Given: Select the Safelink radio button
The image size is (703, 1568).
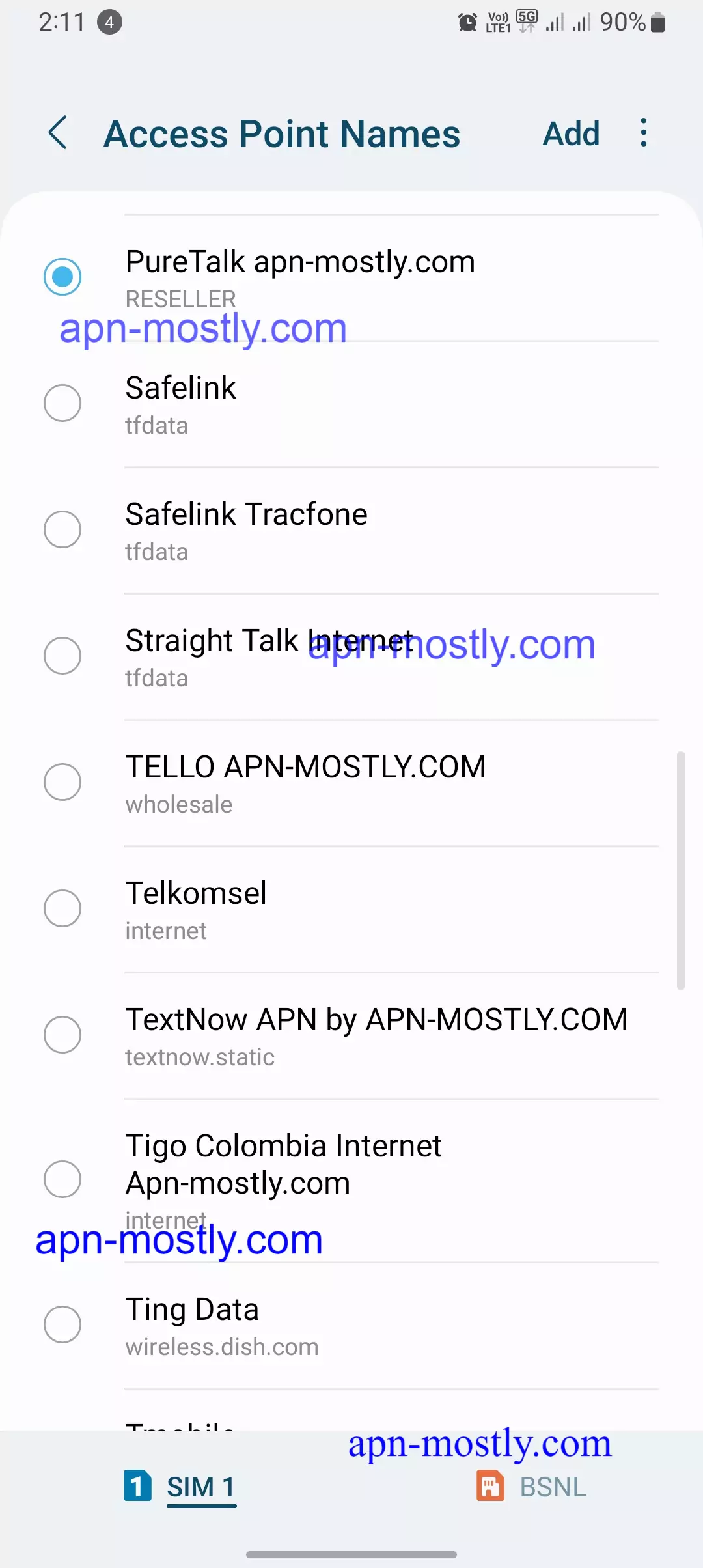Looking at the screenshot, I should (62, 404).
